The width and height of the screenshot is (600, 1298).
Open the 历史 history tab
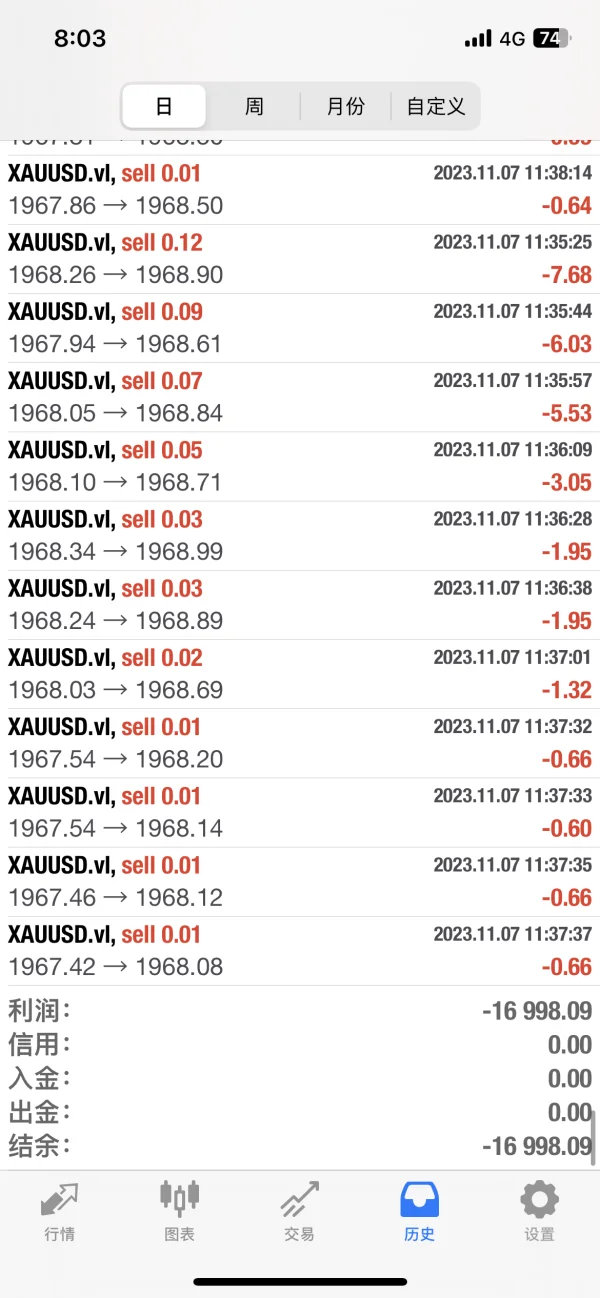coord(419,1210)
